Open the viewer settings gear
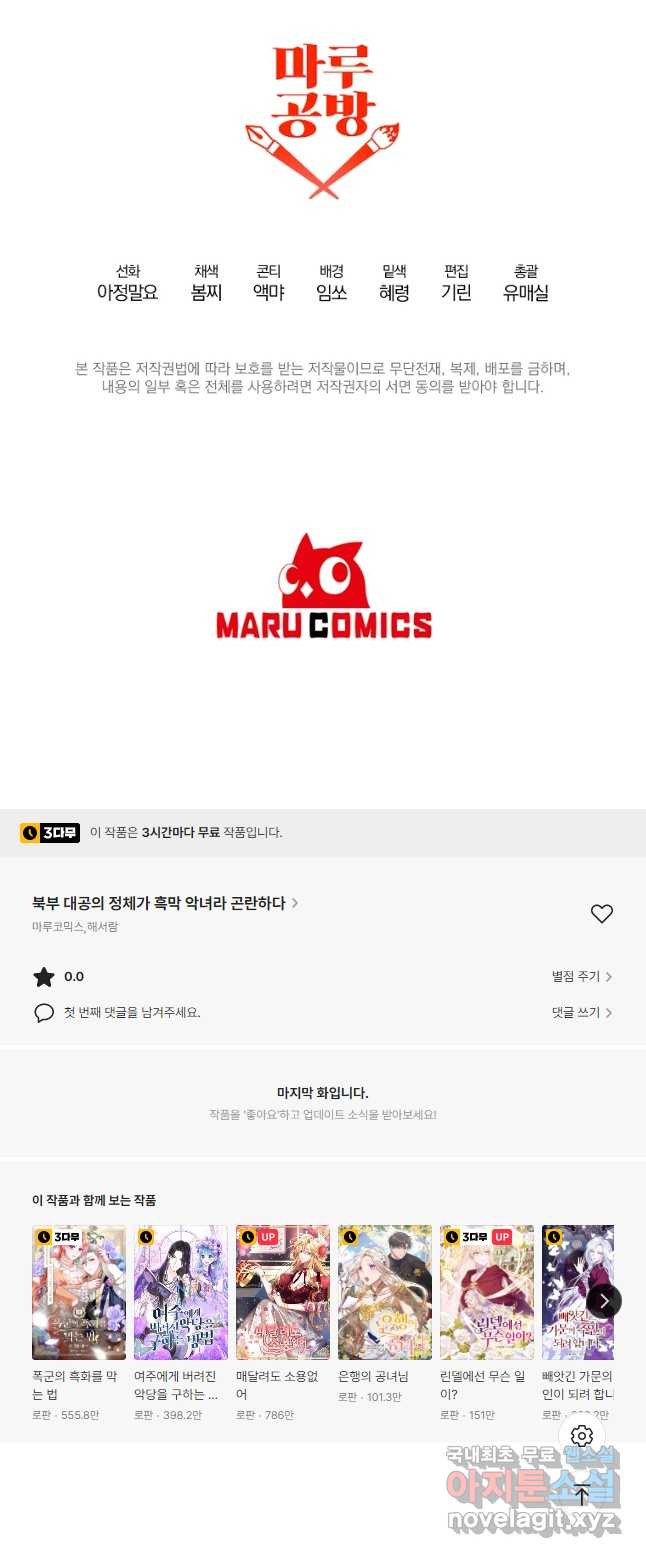646x1558 pixels. coord(582,1436)
